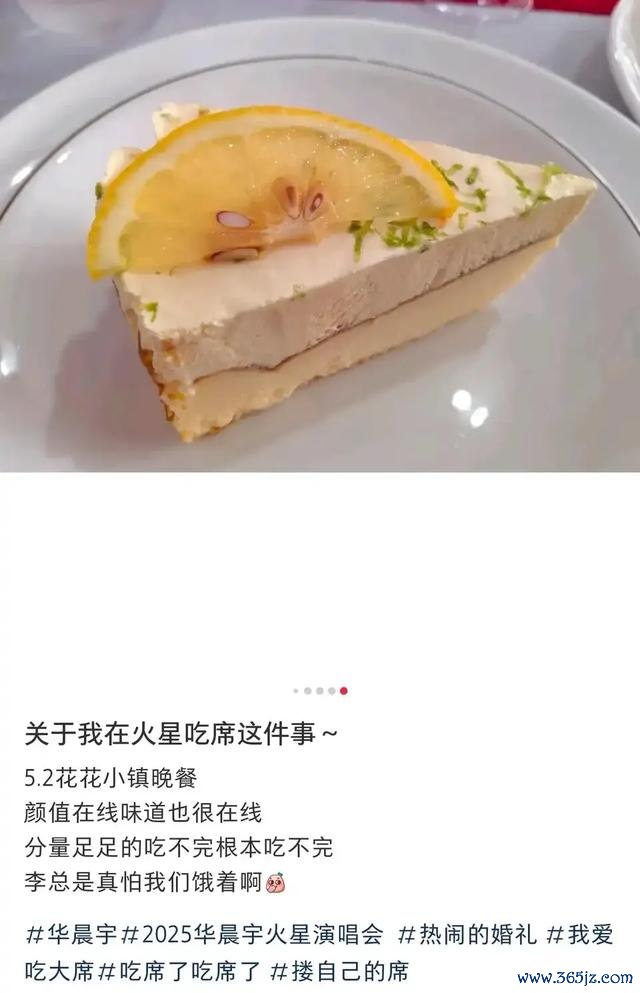This screenshot has width=640, height=993.
Task: Open the #搂自己的席 hashtag
Action: (x=339, y=968)
